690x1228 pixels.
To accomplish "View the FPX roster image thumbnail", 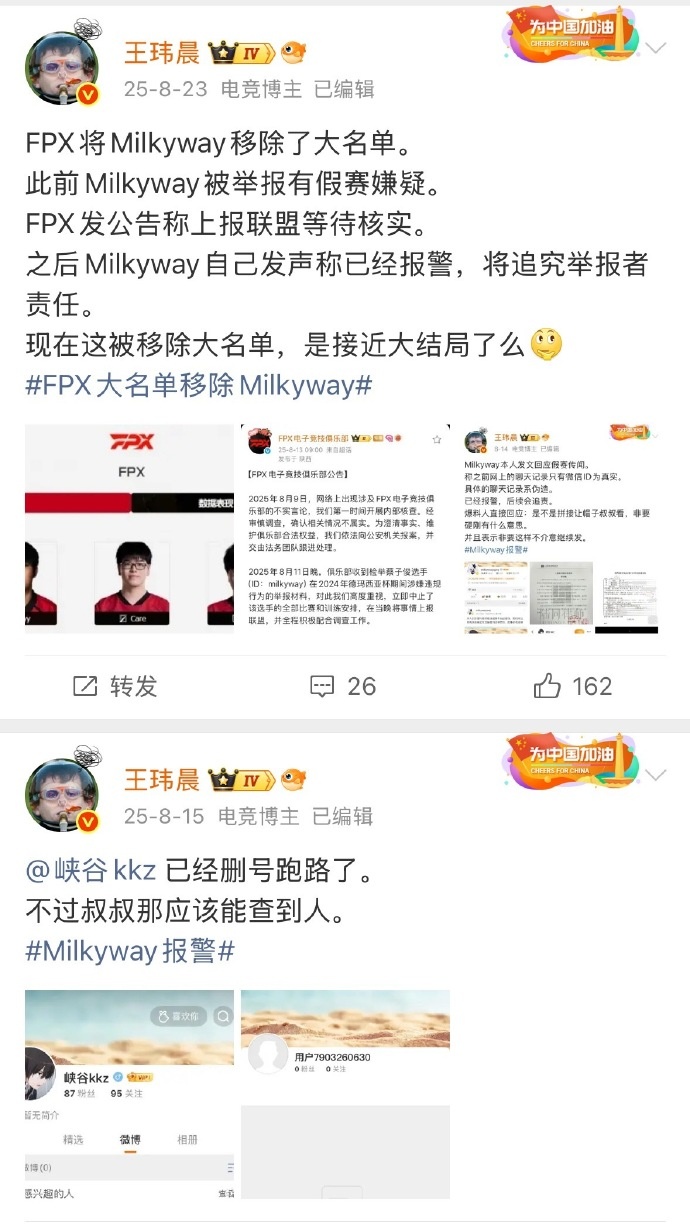I will (129, 529).
